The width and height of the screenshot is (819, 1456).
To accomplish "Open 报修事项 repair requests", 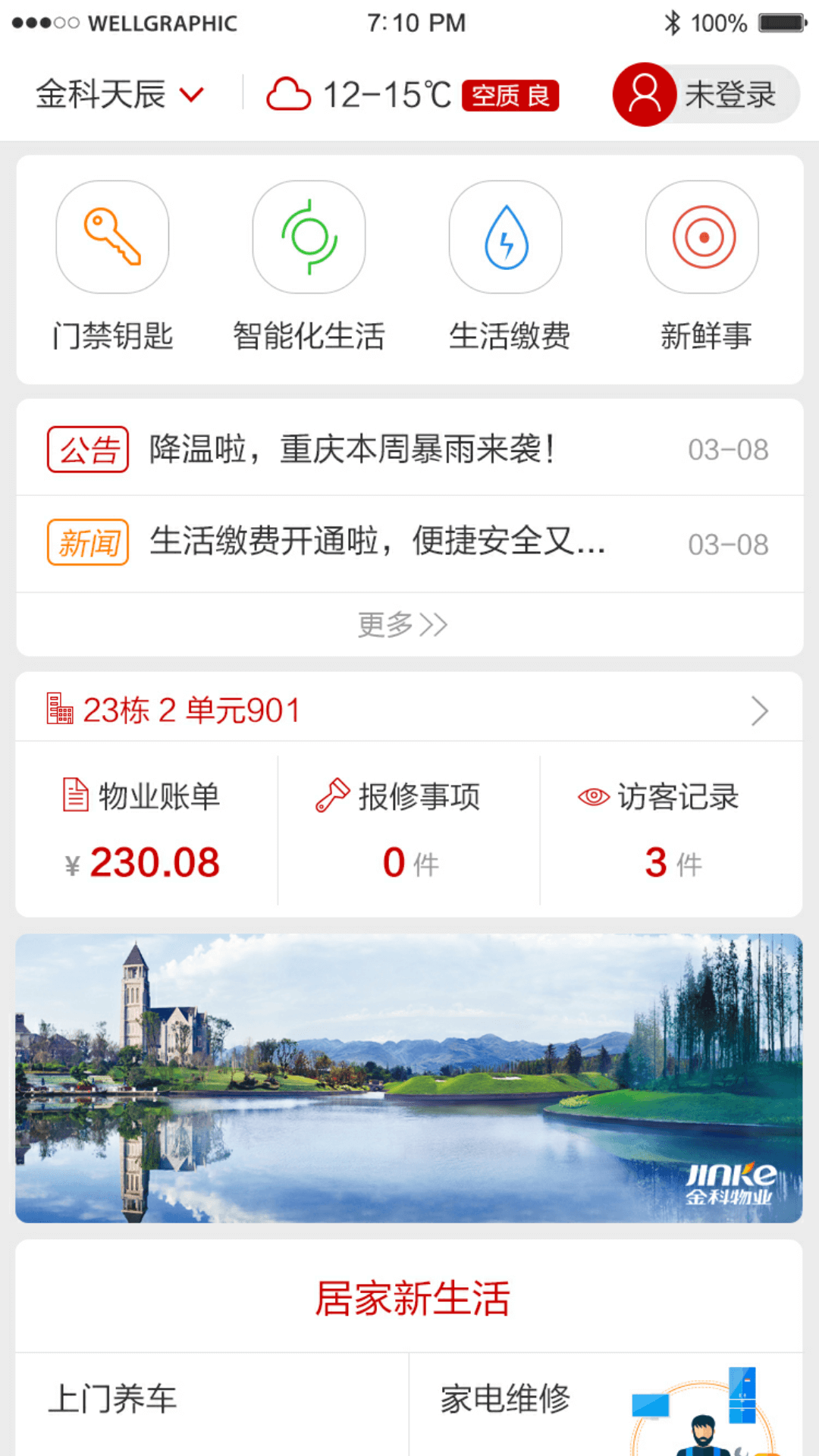I will [x=408, y=830].
